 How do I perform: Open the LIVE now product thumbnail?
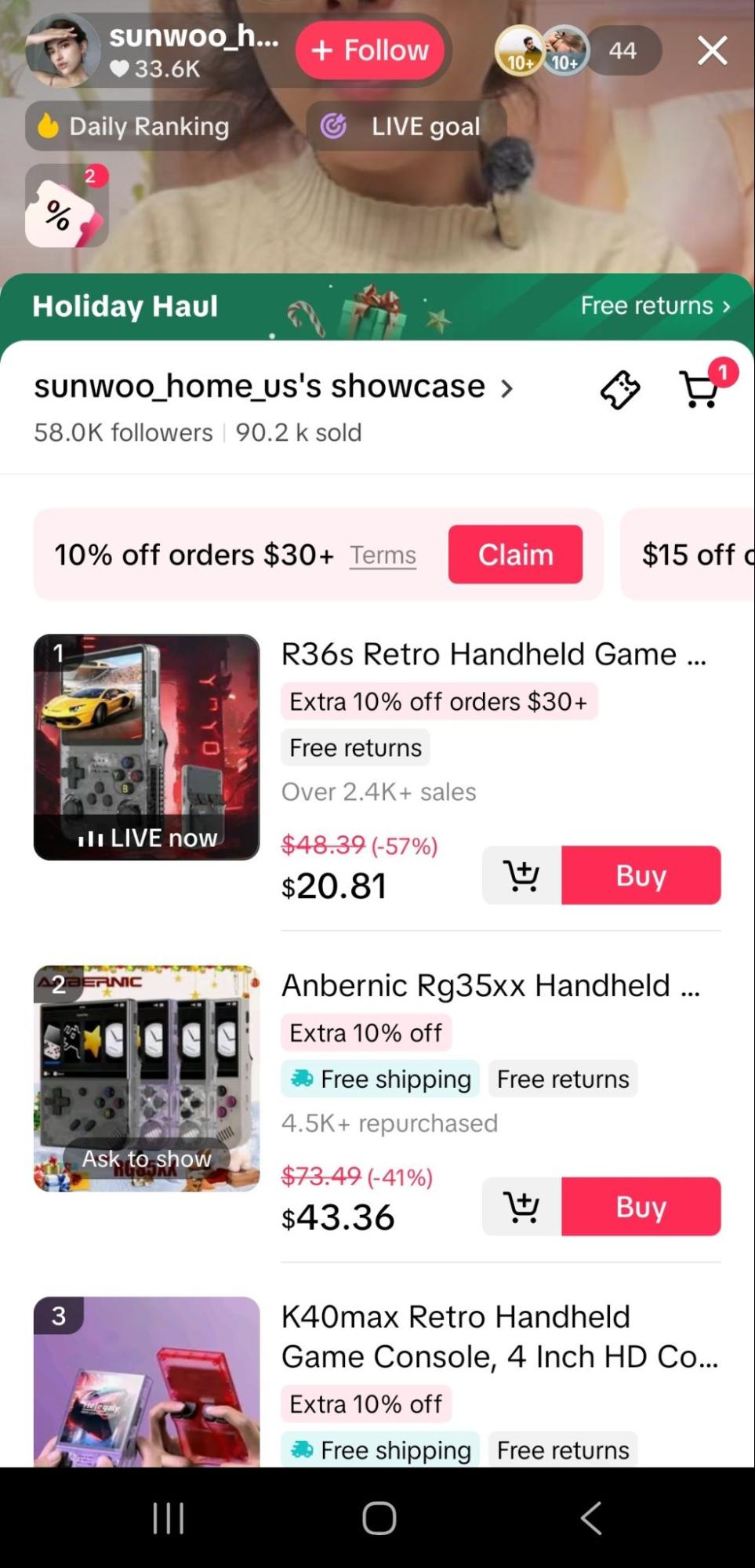pos(146,747)
